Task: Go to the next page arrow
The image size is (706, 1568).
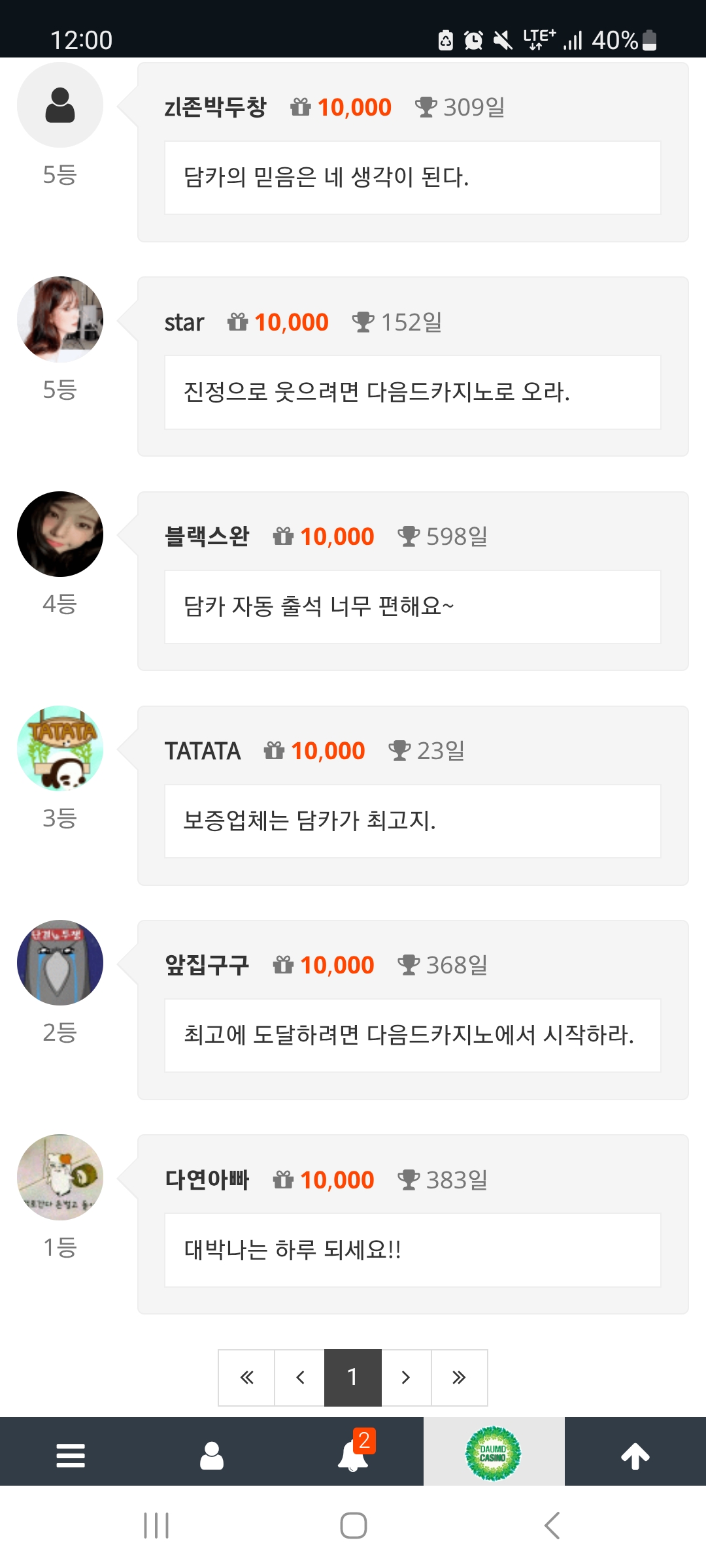Action: (x=406, y=1377)
